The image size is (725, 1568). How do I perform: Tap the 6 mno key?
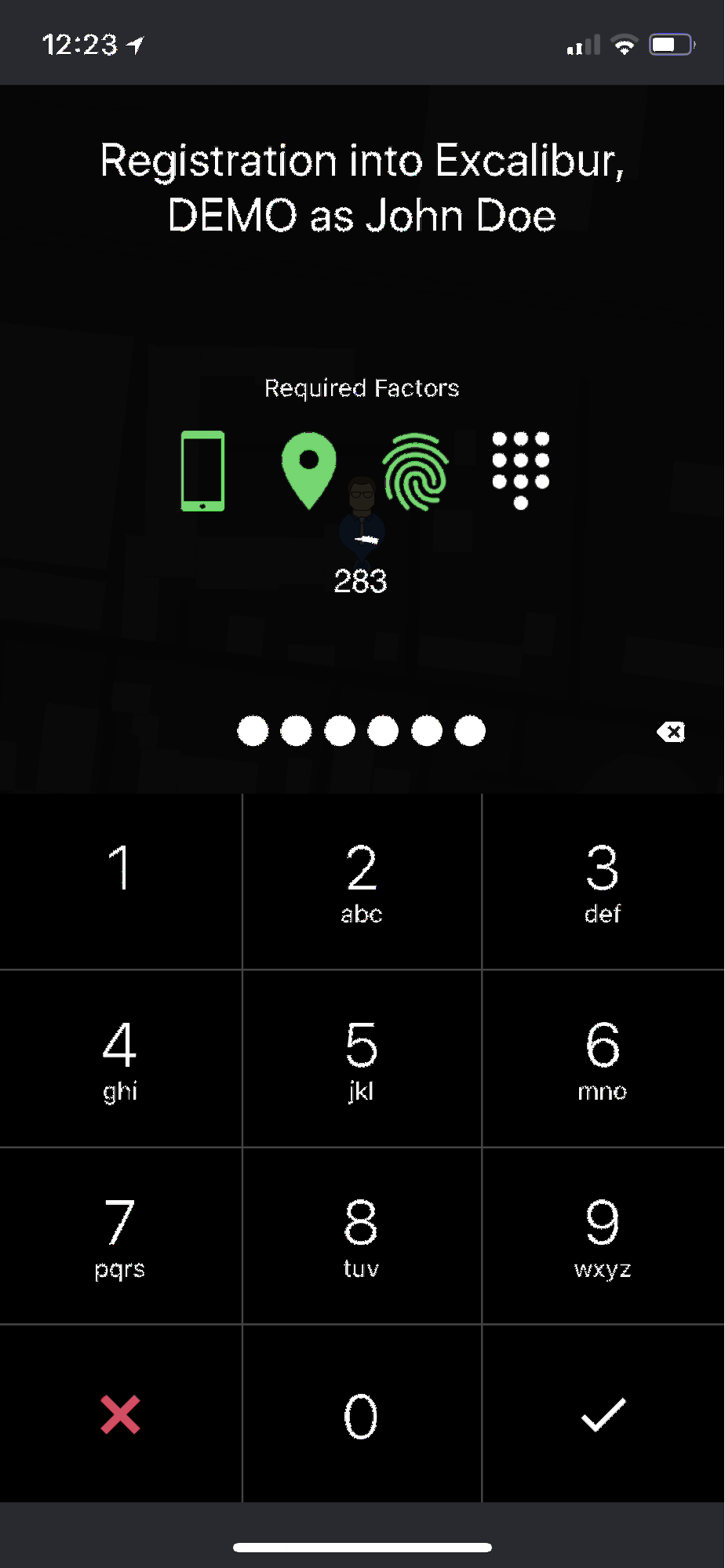click(x=603, y=1058)
